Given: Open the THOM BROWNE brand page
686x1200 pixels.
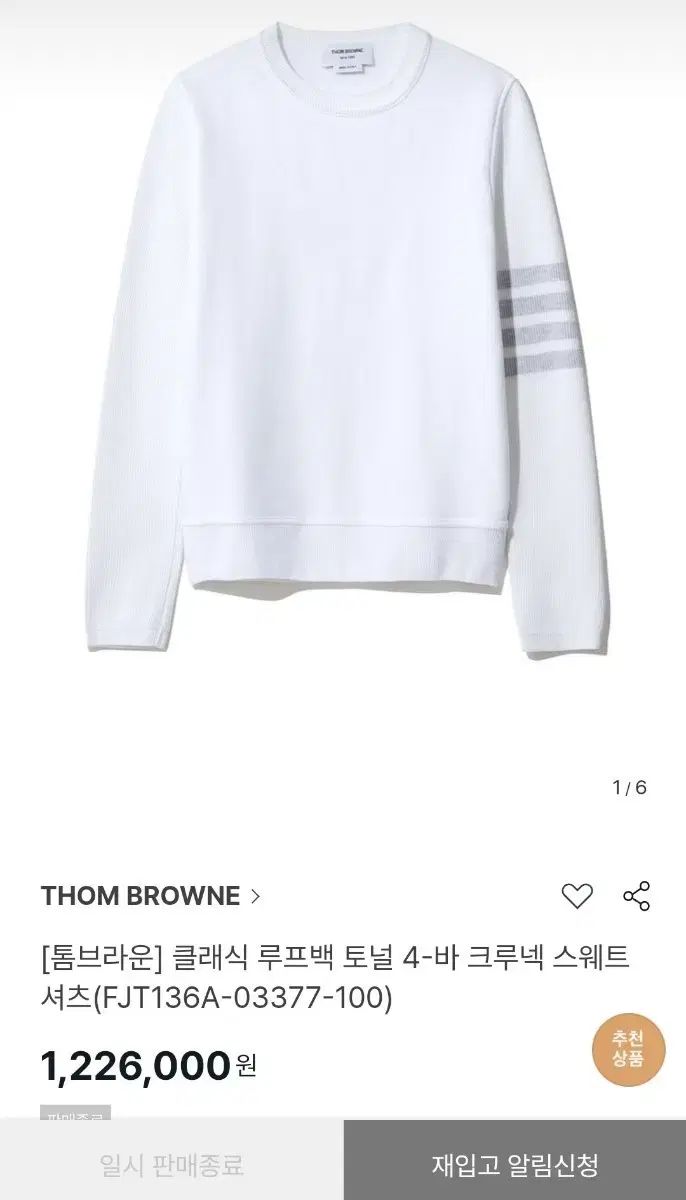Looking at the screenshot, I should 150,896.
